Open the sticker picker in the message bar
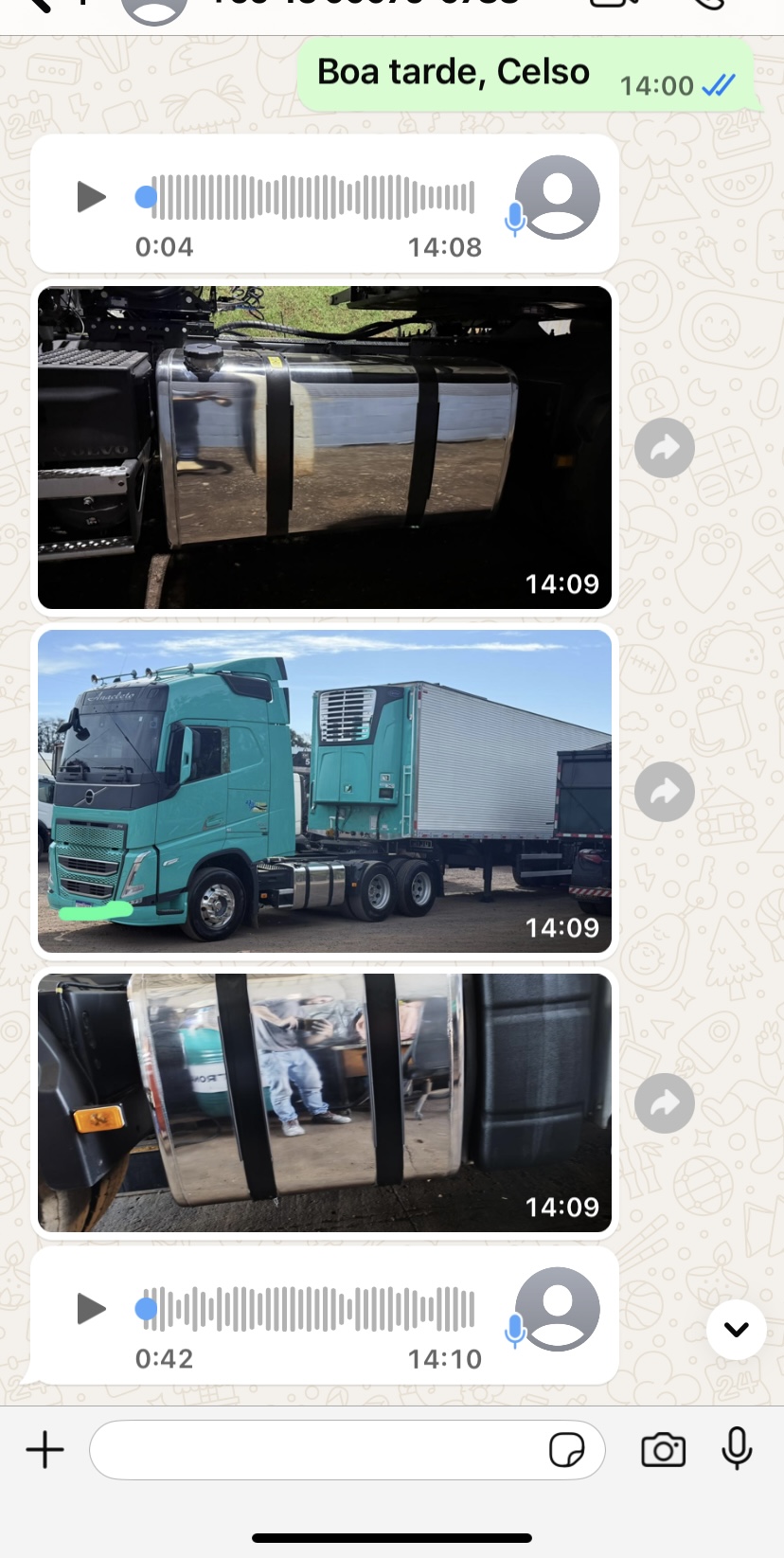The height and width of the screenshot is (1558, 784). pos(566,1450)
